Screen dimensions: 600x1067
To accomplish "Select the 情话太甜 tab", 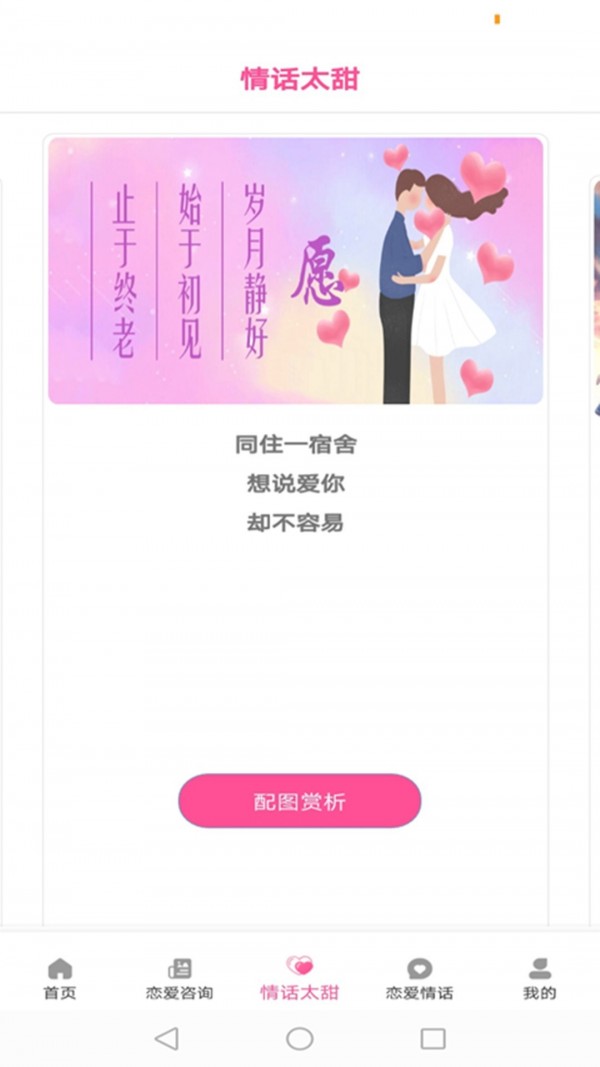I will pyautogui.click(x=299, y=978).
